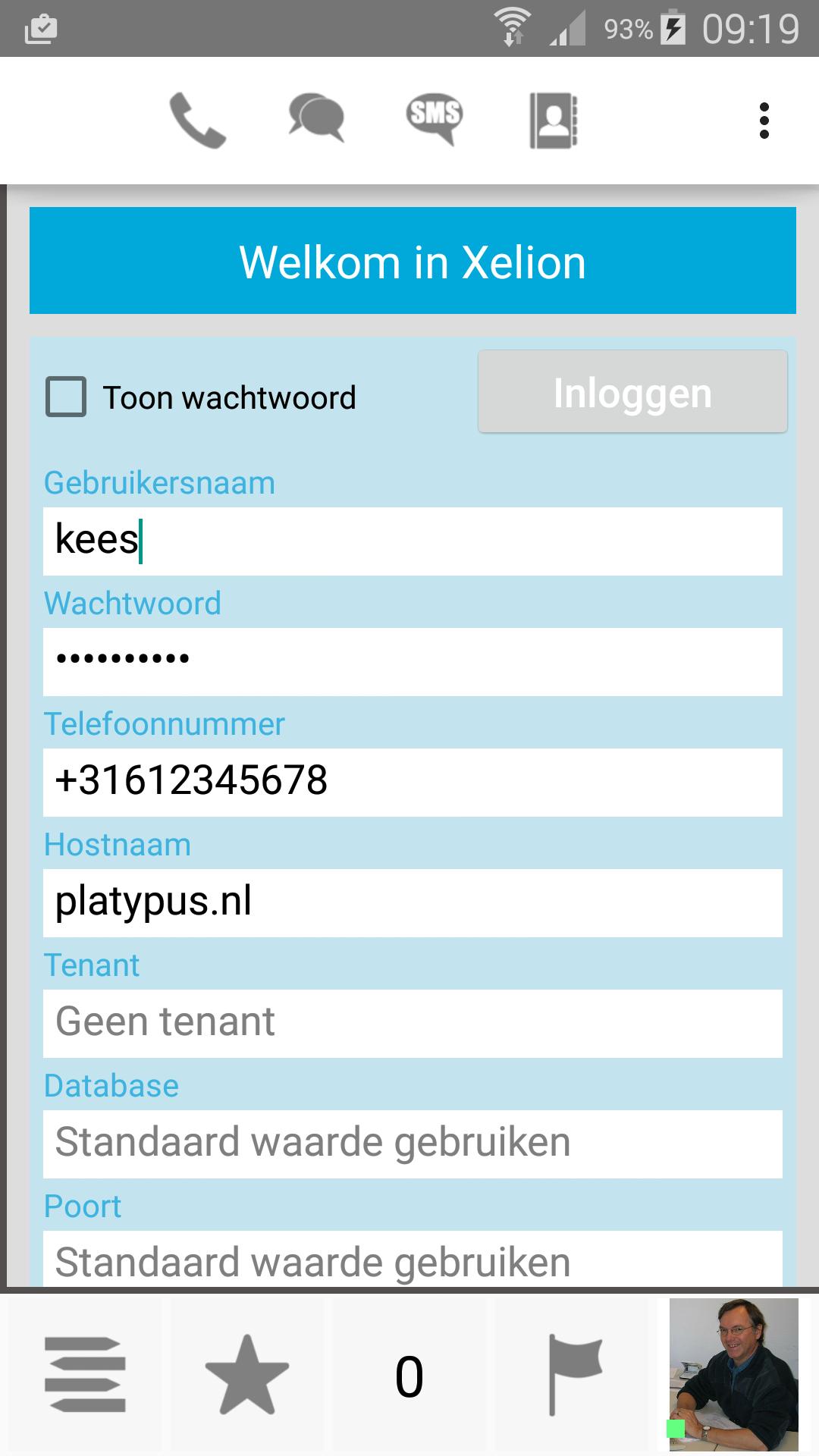Image resolution: width=819 pixels, height=1456 pixels.
Task: Tap the Database field
Action: click(x=413, y=1144)
